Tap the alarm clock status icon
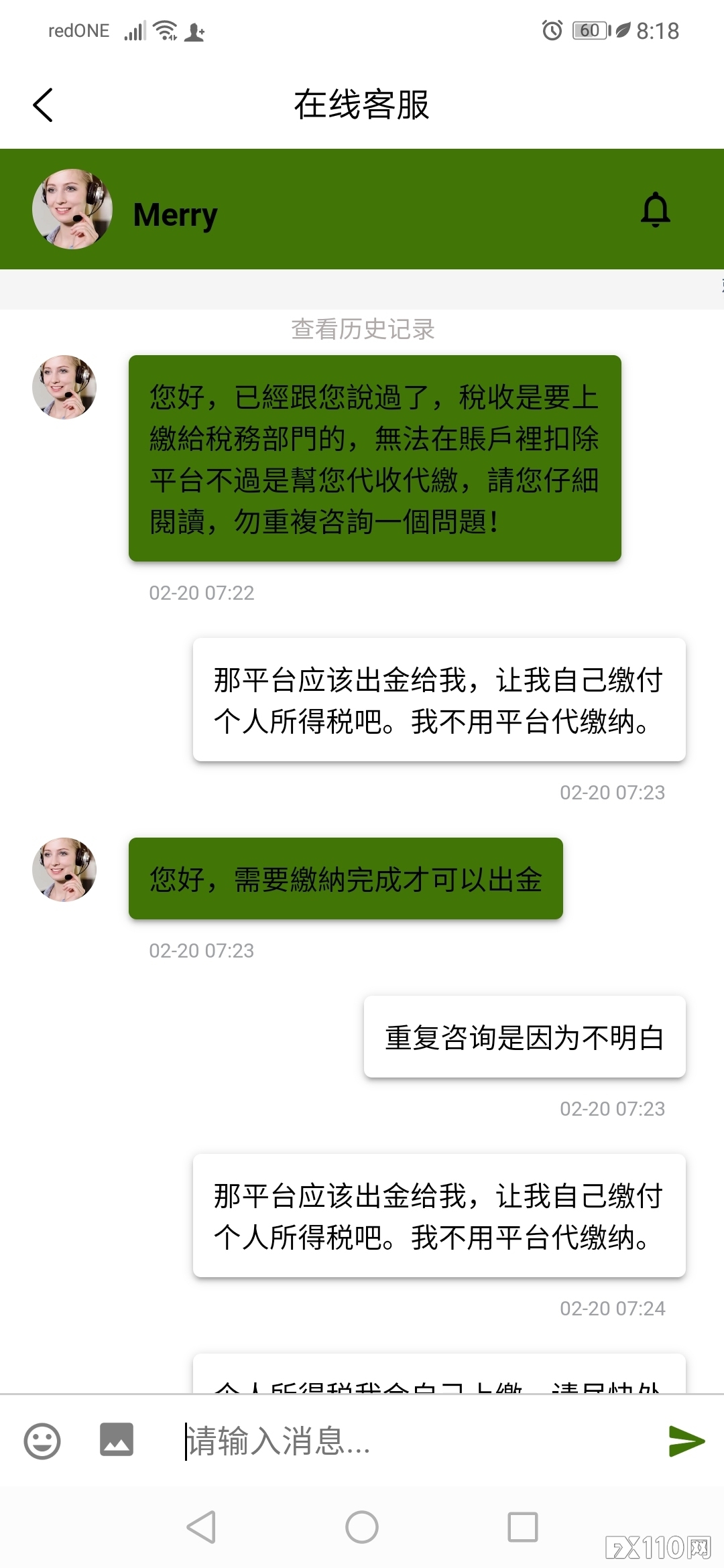Screen dimensions: 724x1568 coord(551,29)
